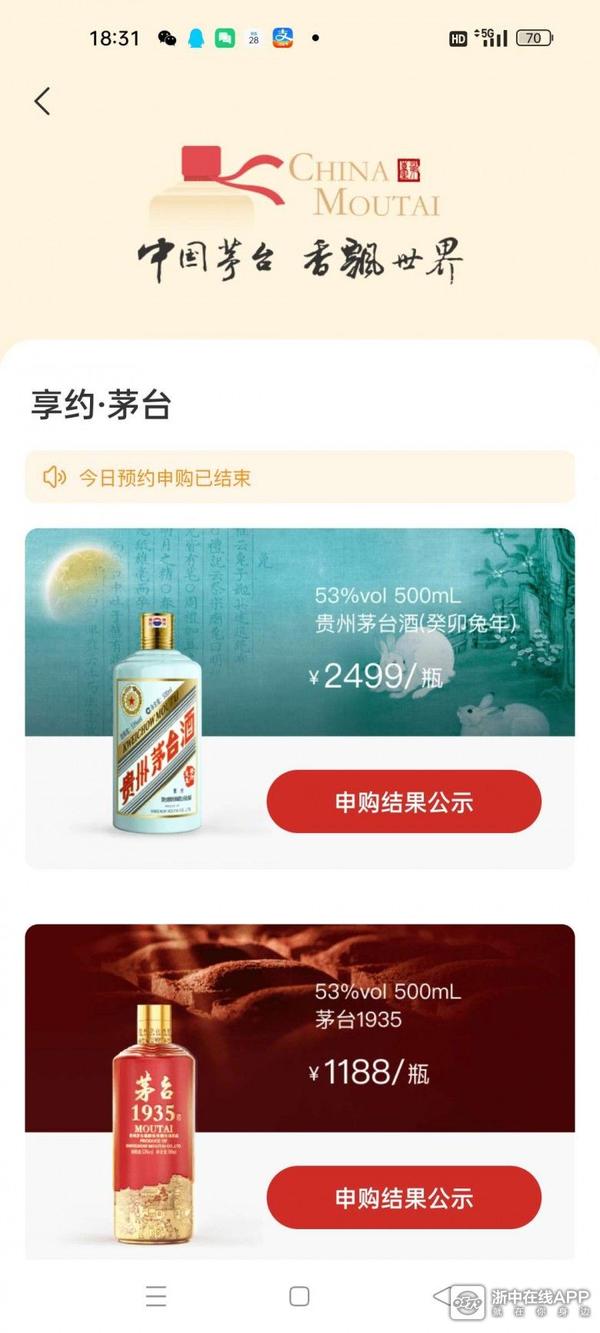
Task: View 申购结果公示 for 茅台1935
Action: coord(403,1198)
